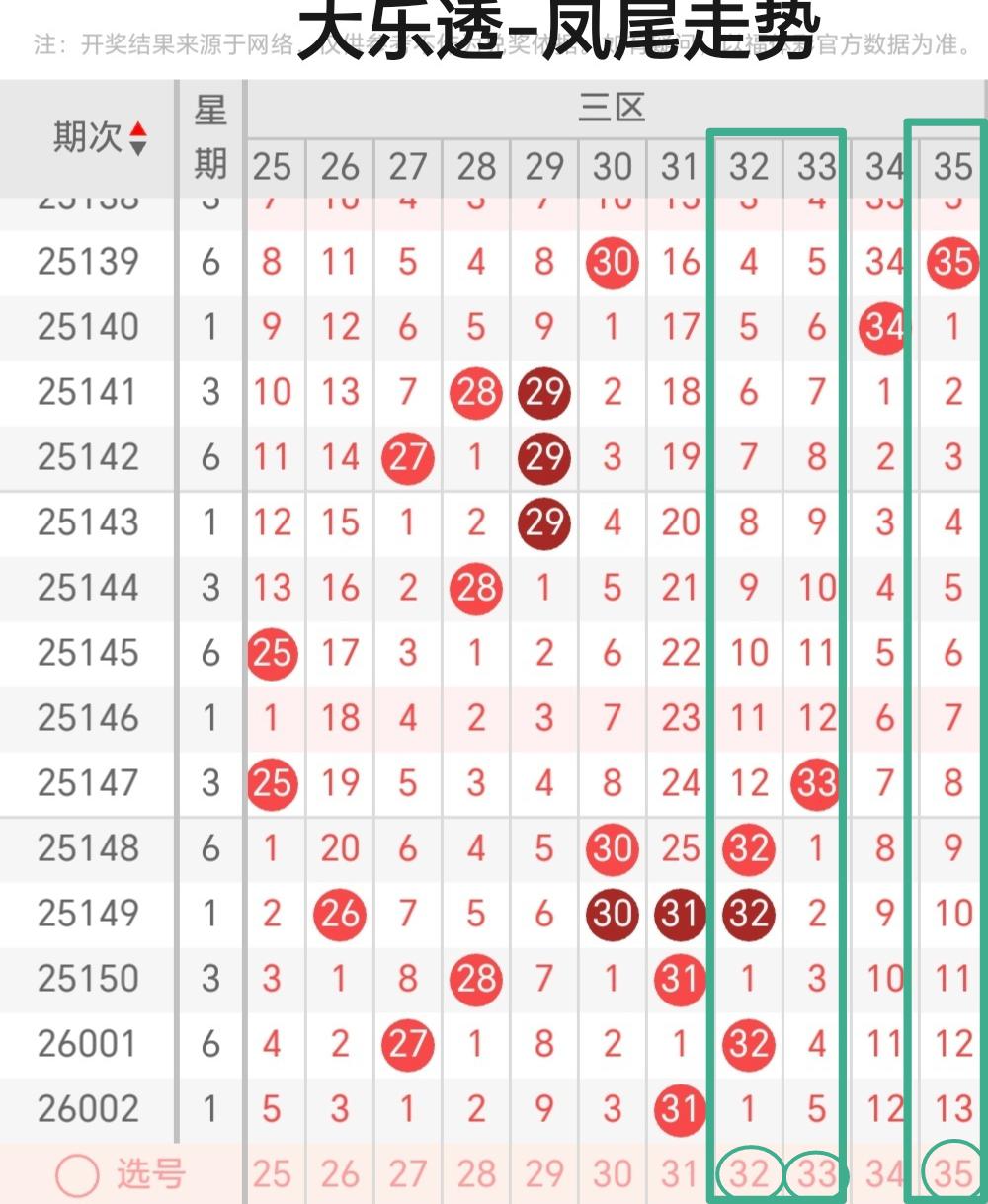Screen dimensions: 988x1204
Task: Pick number 27 in the 选号 row
Action: point(408,1174)
